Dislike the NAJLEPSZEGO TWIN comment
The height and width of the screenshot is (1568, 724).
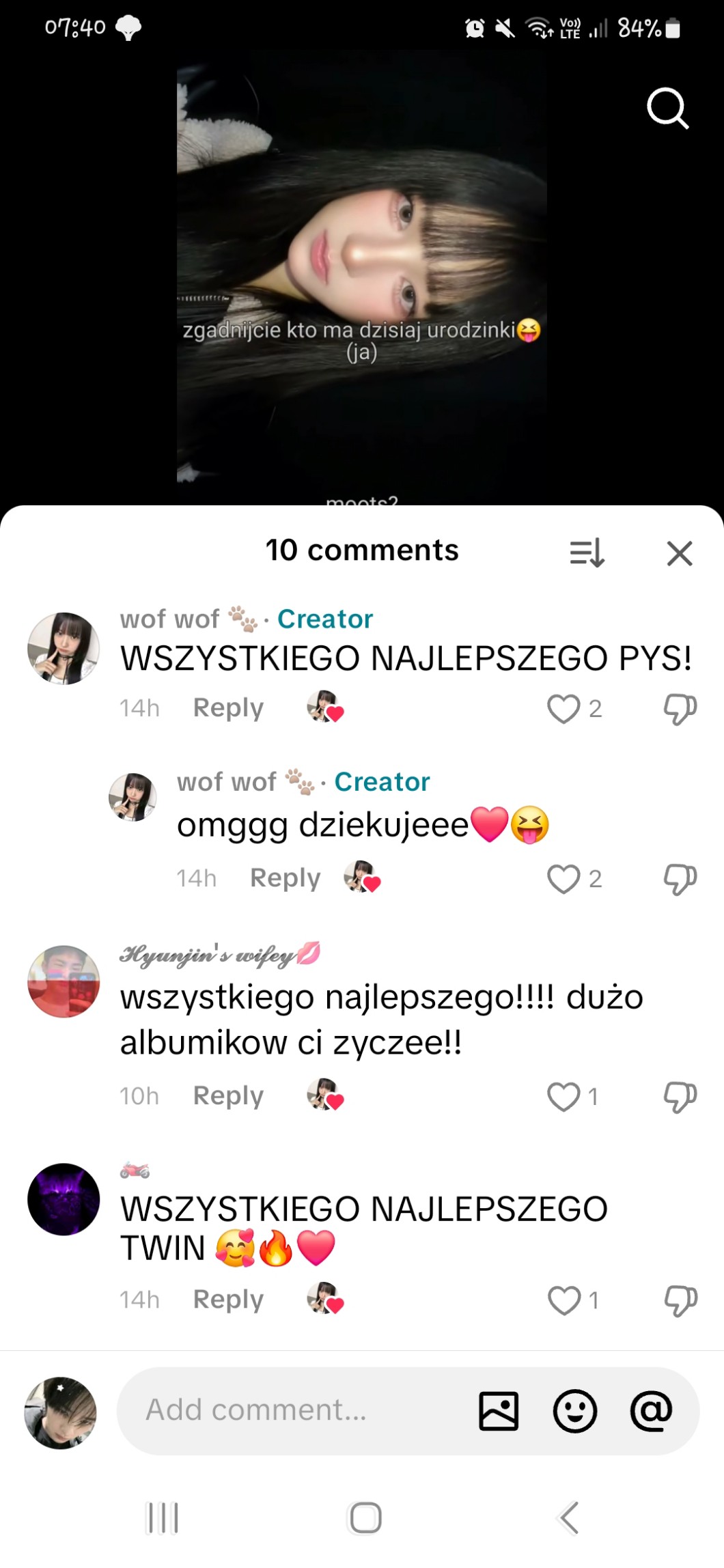coord(680,1301)
